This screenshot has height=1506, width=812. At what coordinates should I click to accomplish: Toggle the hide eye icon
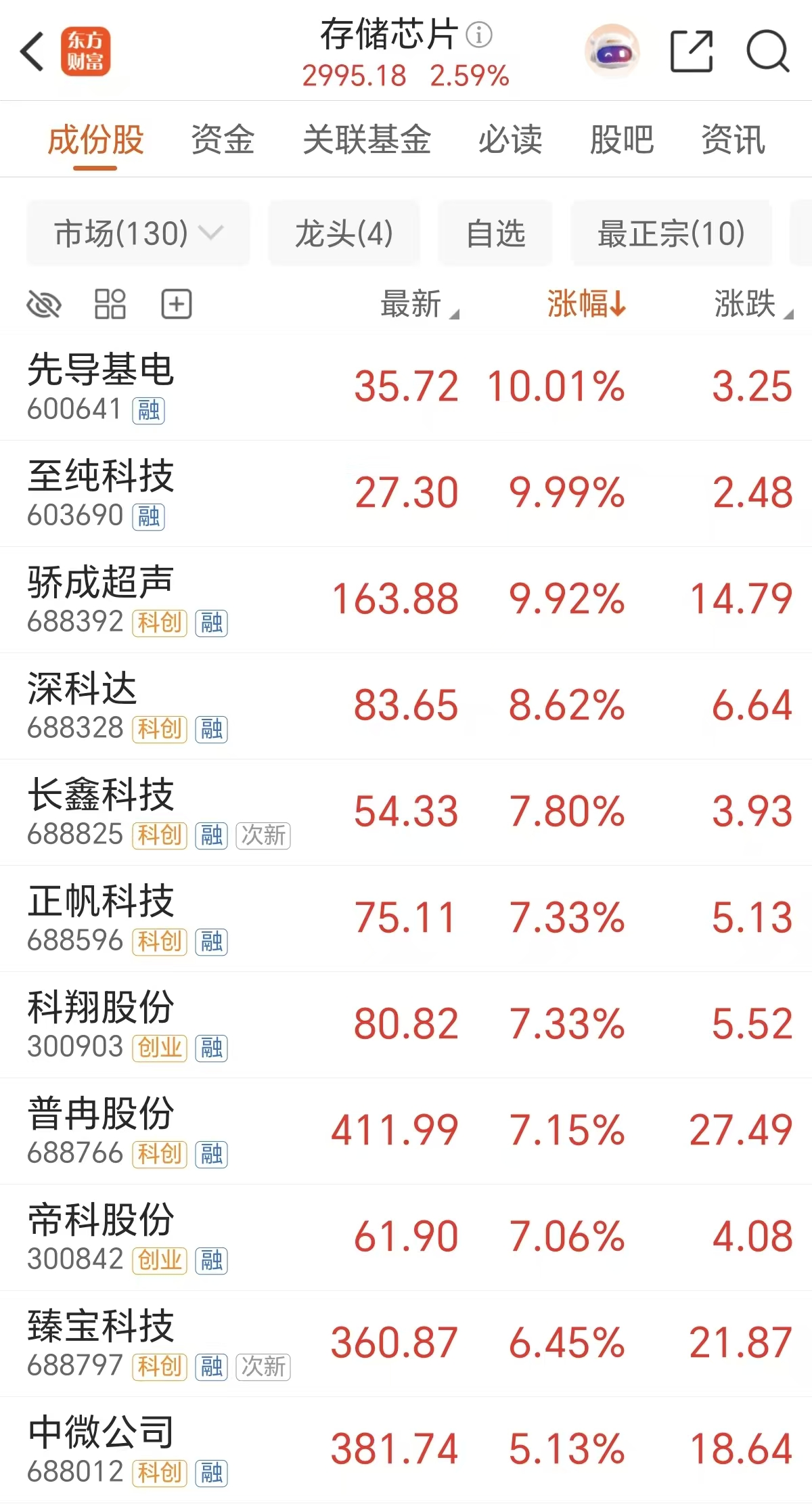pos(44,304)
